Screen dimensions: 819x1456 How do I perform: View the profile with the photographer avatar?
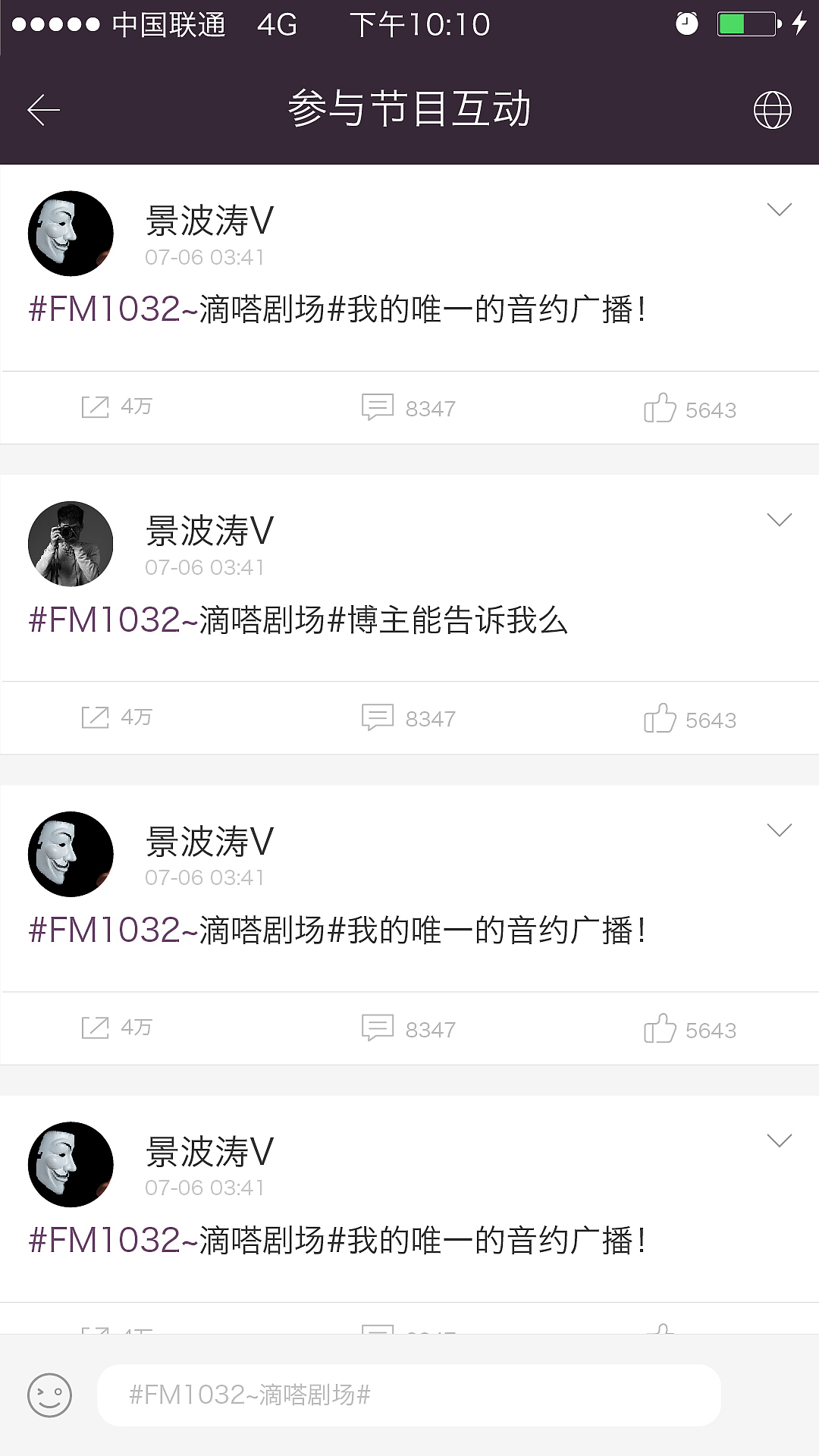[x=71, y=544]
